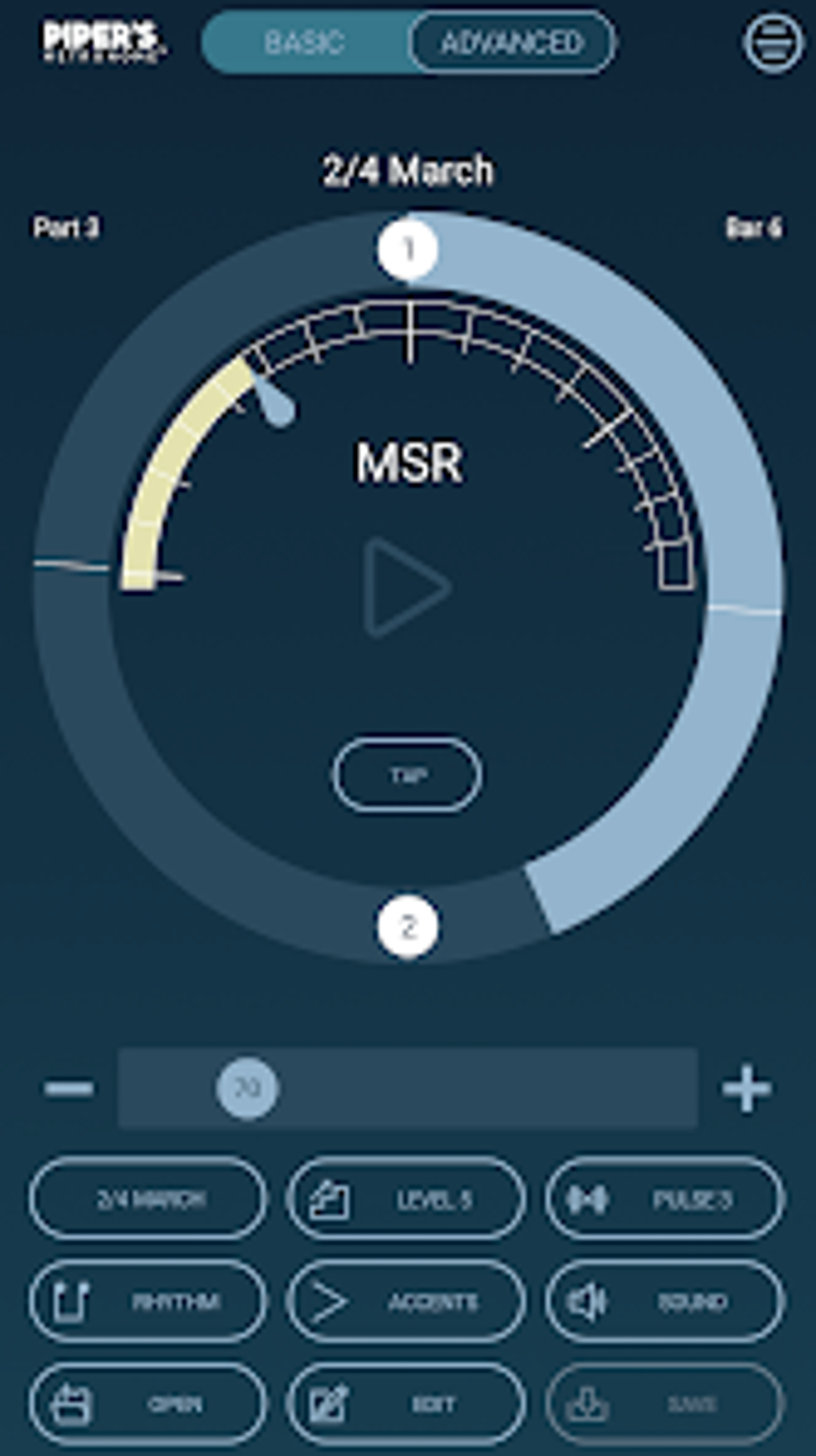The height and width of the screenshot is (1456, 816).
Task: Switch to the Basic mode tab
Action: (x=304, y=42)
